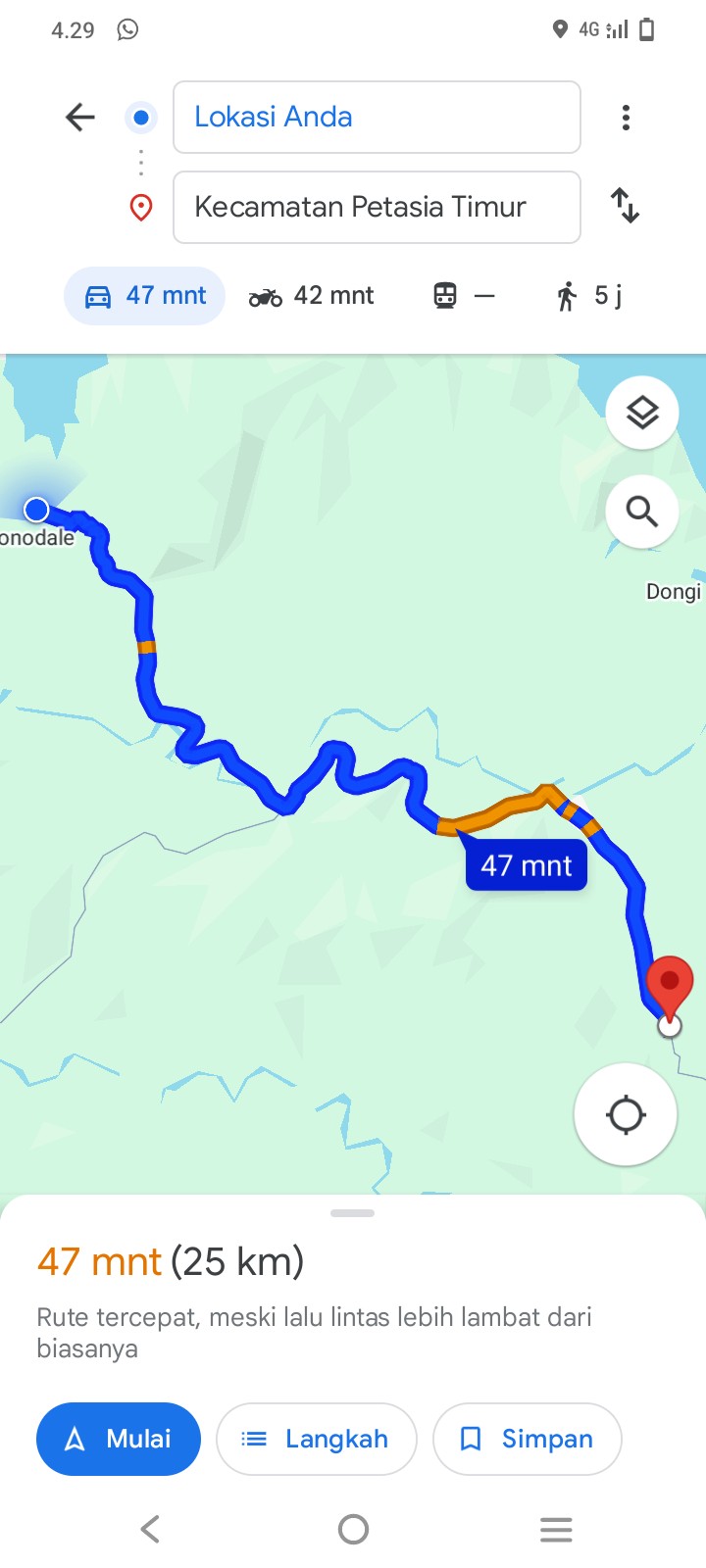706x1568 pixels.
Task: Swap start and destination points
Action: pyautogui.click(x=626, y=206)
